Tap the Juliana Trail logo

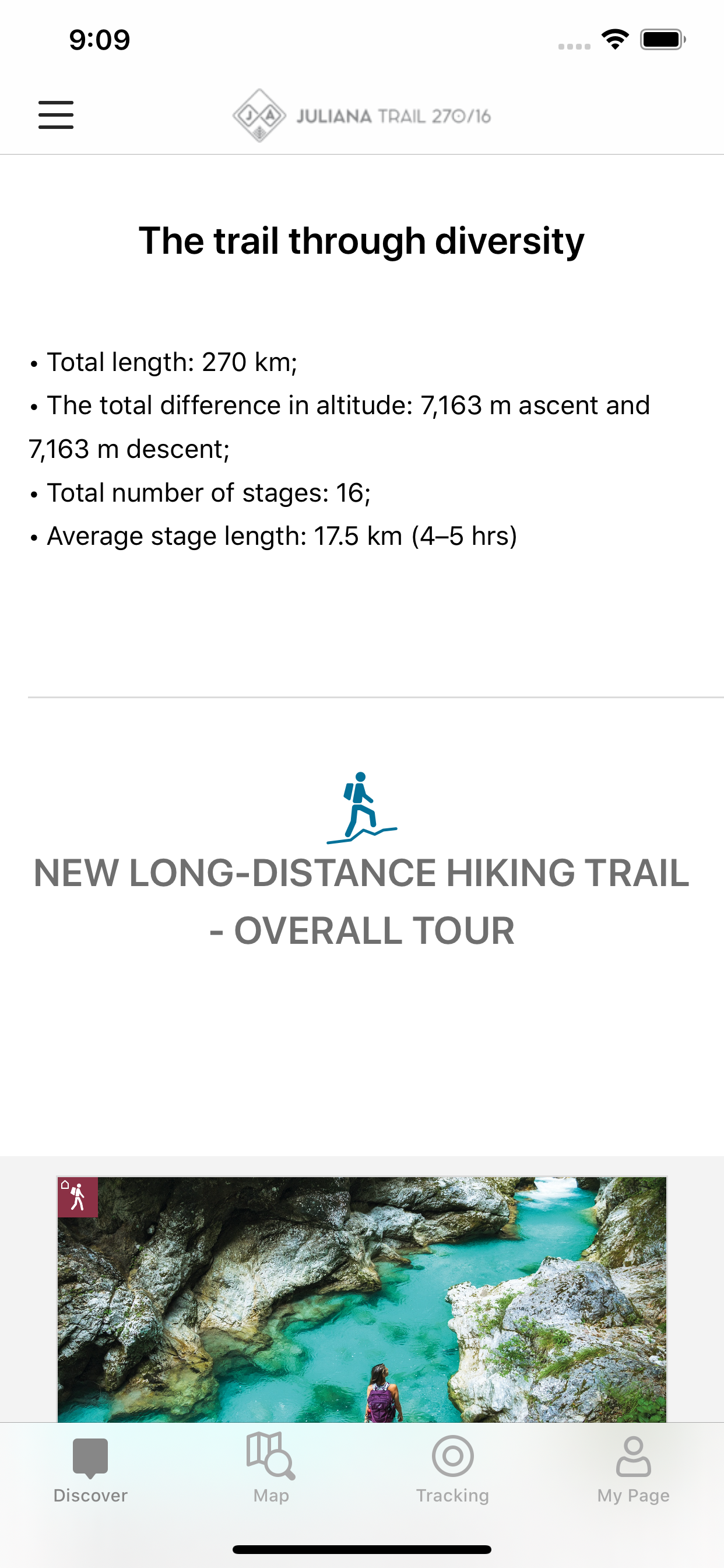[x=361, y=116]
